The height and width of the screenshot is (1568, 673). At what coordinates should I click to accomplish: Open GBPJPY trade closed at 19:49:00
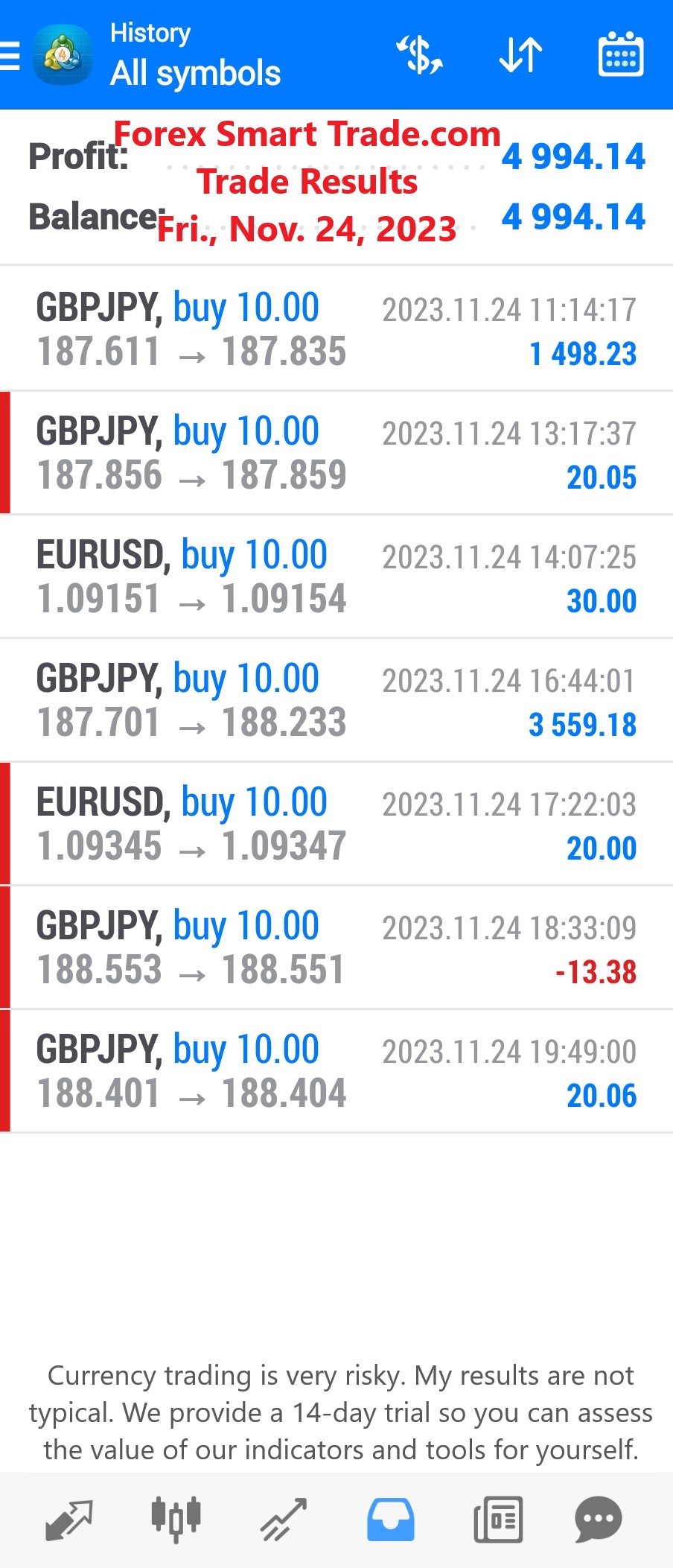point(336,1071)
